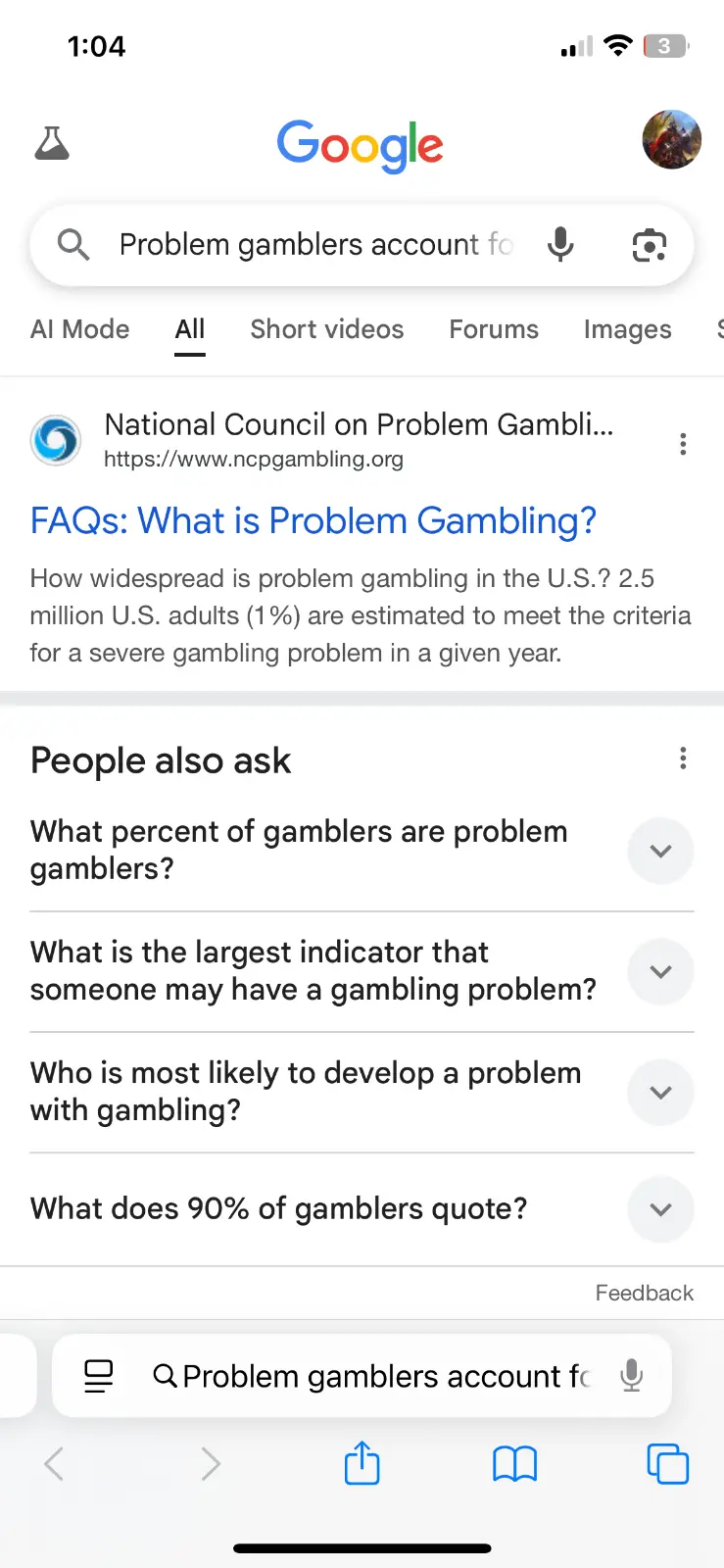
Task: Open Search Labs flask icon
Action: 52,143
